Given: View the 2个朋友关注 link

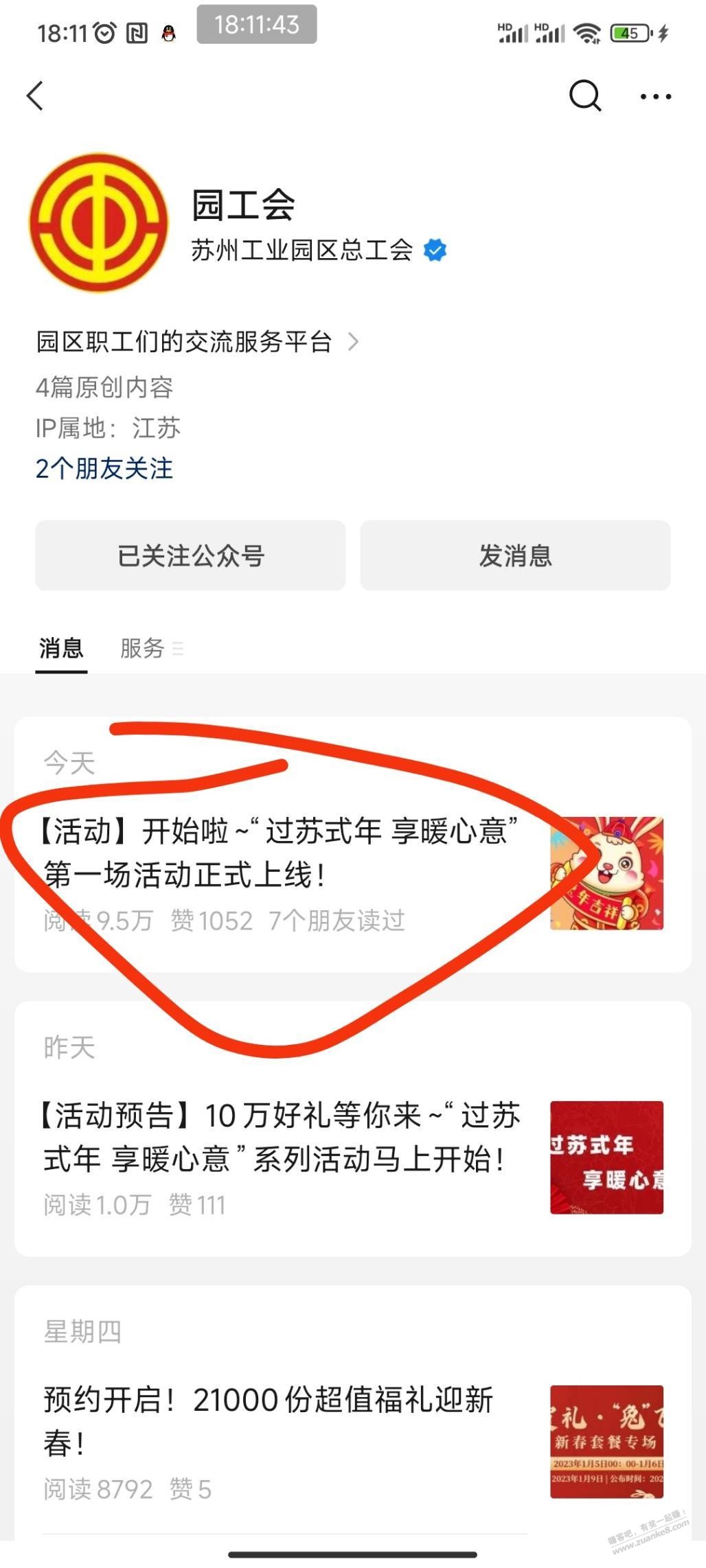Looking at the screenshot, I should [104, 469].
